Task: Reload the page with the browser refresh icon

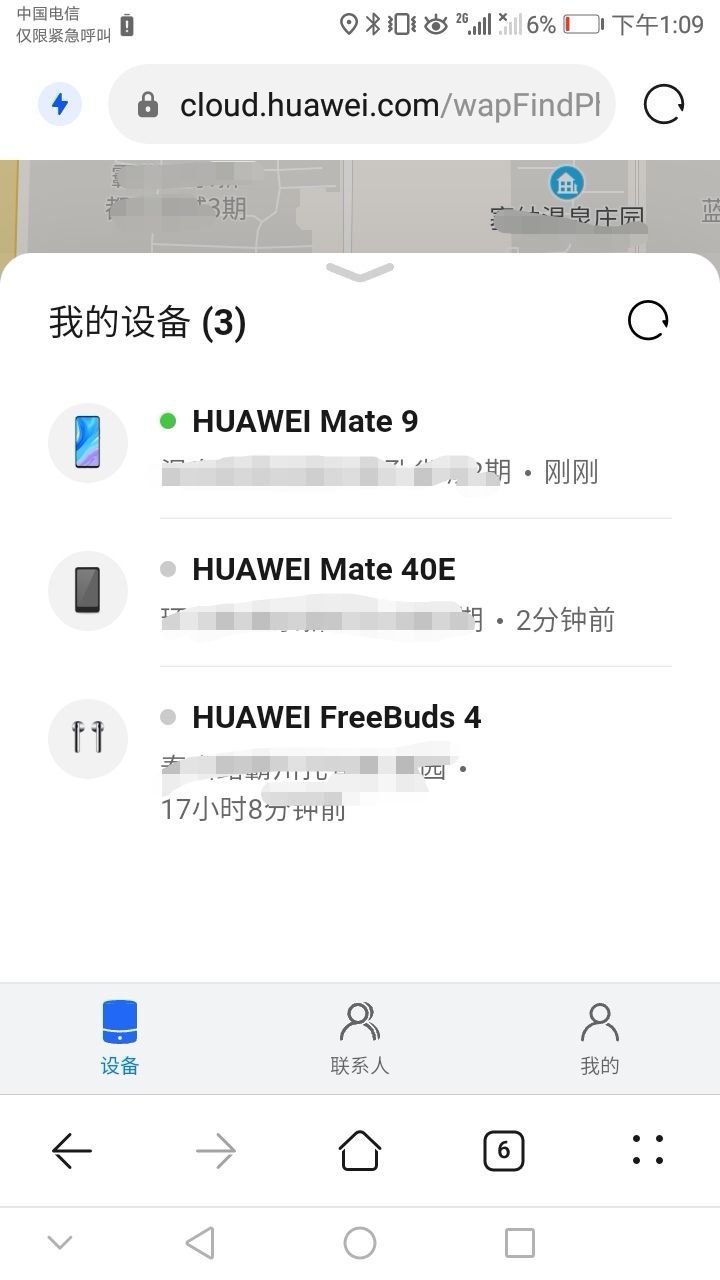Action: tap(663, 103)
